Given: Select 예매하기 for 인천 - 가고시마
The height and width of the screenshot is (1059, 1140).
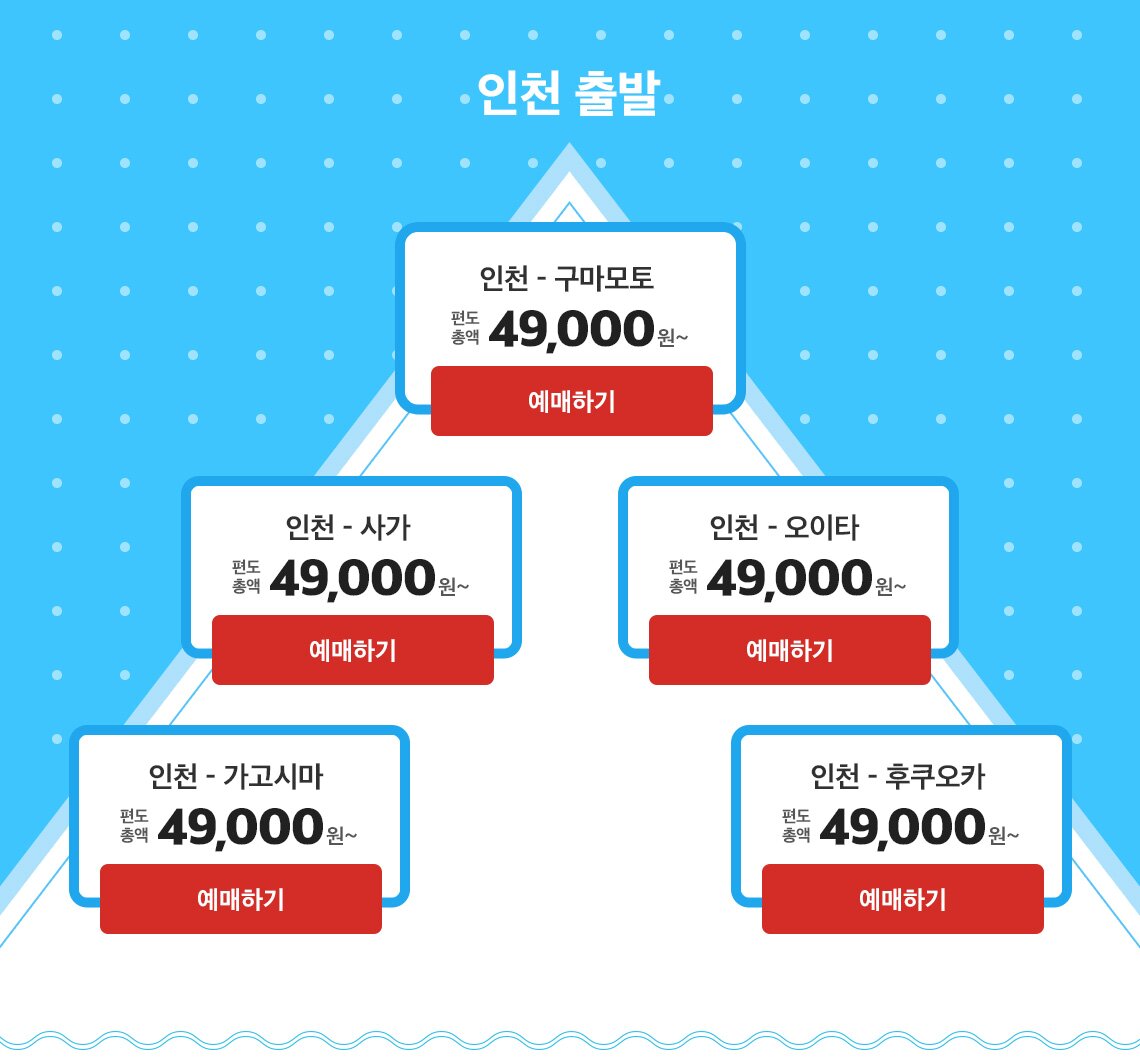Looking at the screenshot, I should coord(240,899).
